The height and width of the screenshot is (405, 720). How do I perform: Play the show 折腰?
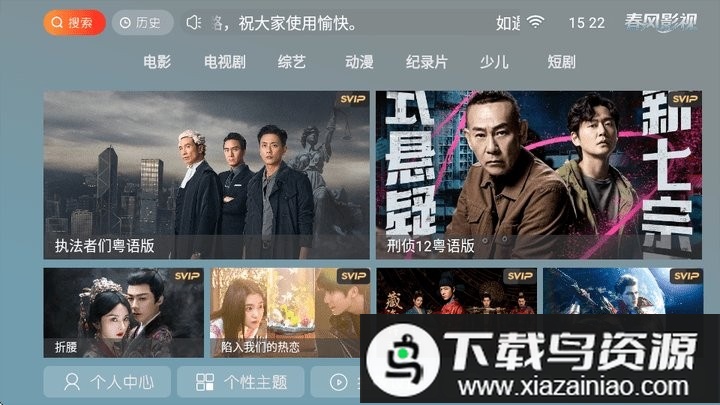click(x=123, y=312)
